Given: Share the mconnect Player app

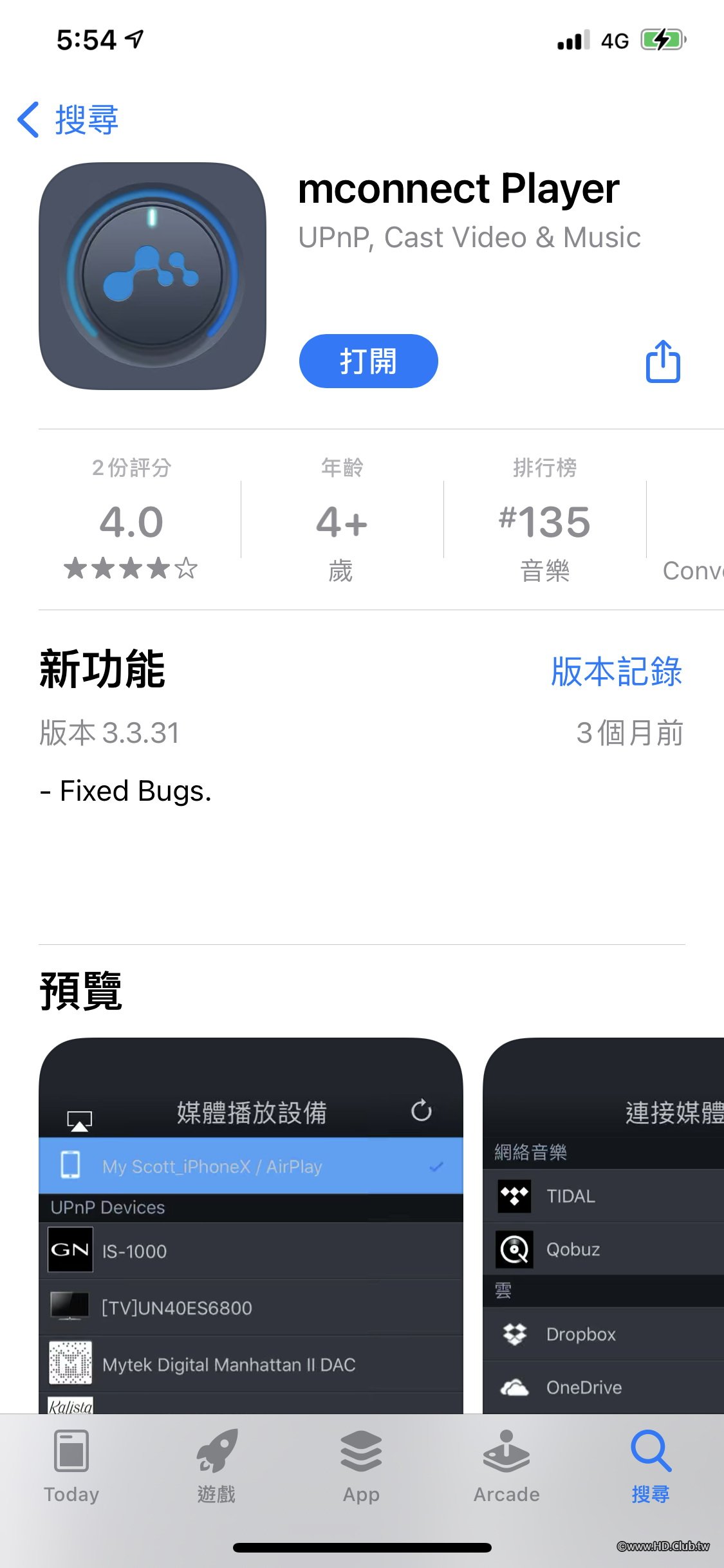Looking at the screenshot, I should click(x=663, y=362).
